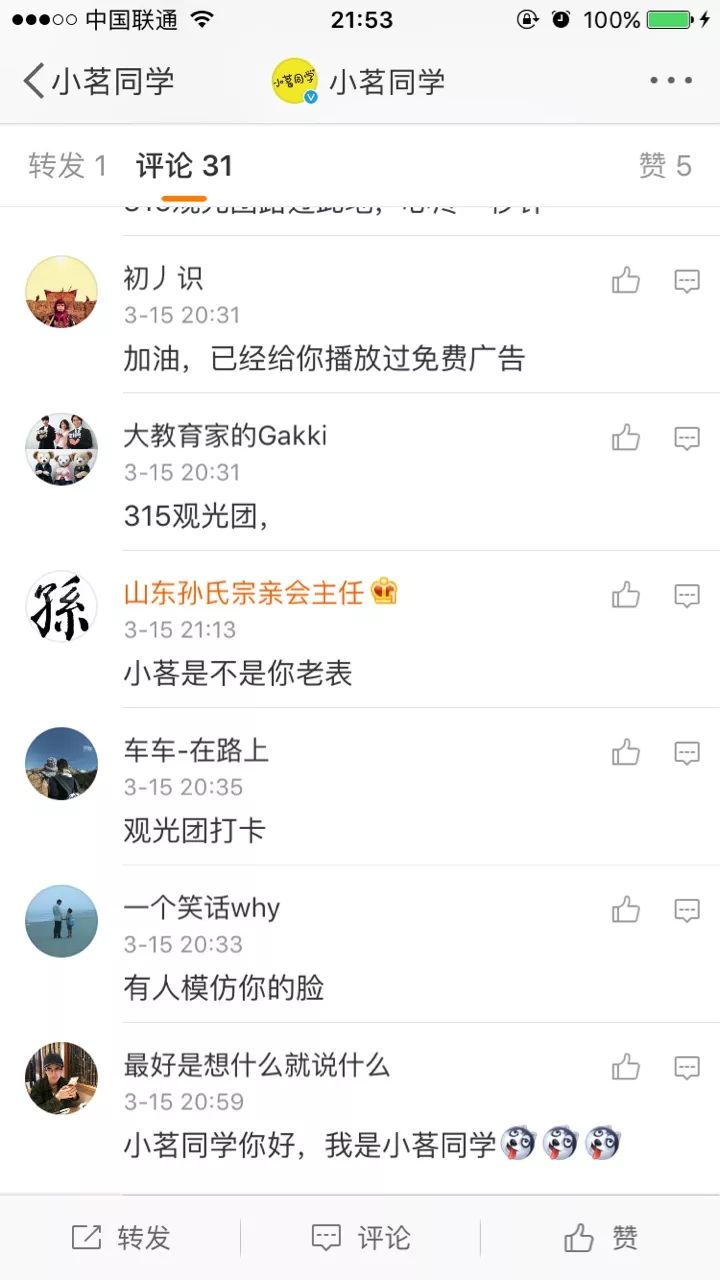
Task: Select the 评论 31 tab
Action: (184, 166)
